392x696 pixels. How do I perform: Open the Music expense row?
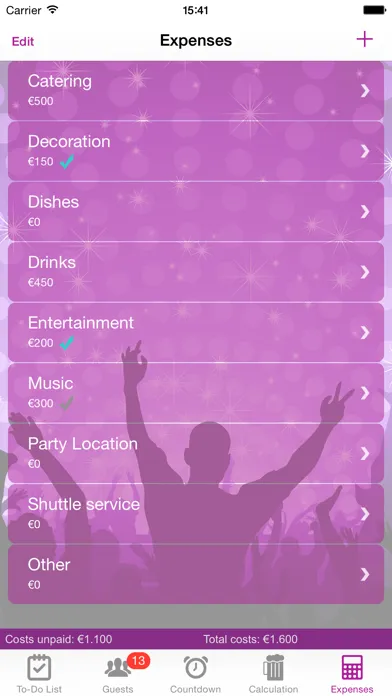click(x=196, y=392)
